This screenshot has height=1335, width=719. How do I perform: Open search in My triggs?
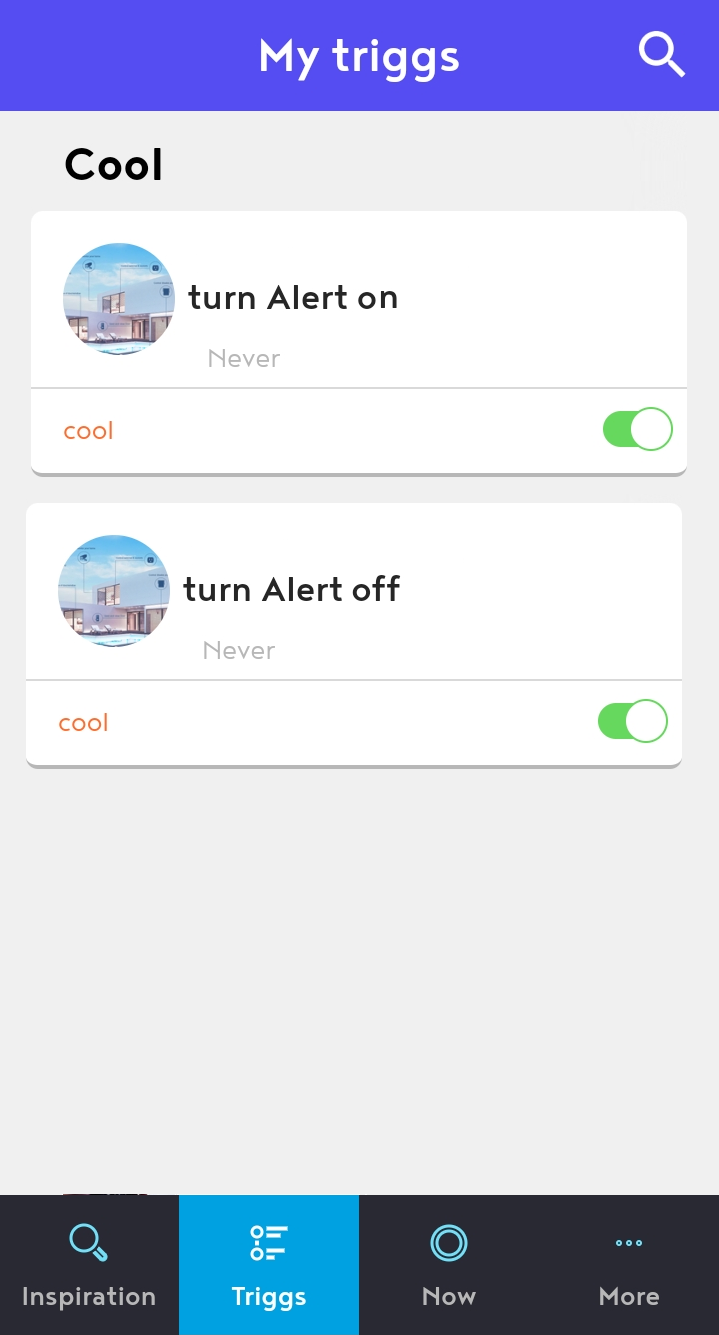click(x=661, y=55)
